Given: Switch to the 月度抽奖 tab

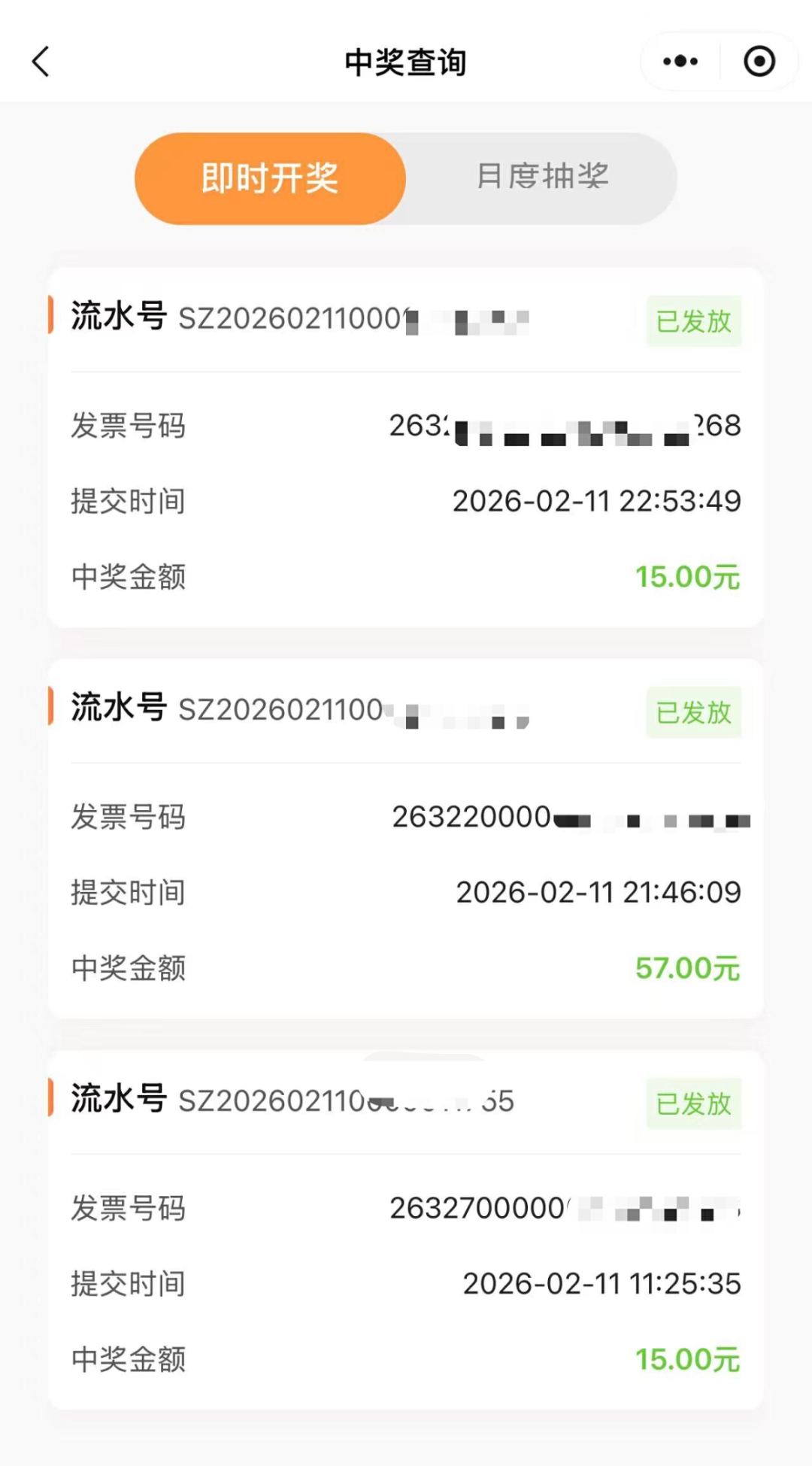Looking at the screenshot, I should (542, 178).
